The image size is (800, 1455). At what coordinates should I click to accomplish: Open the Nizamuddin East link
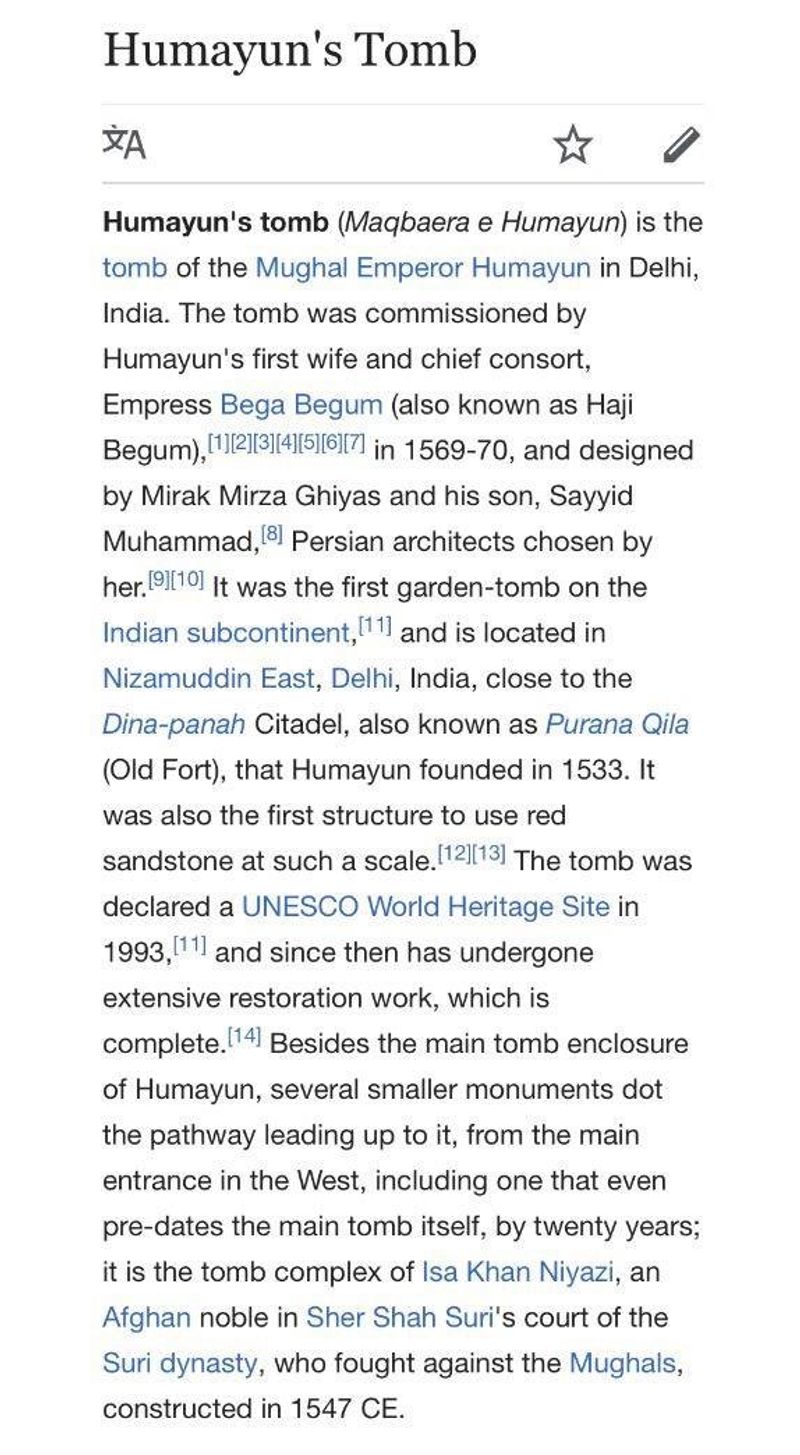pyautogui.click(x=208, y=679)
